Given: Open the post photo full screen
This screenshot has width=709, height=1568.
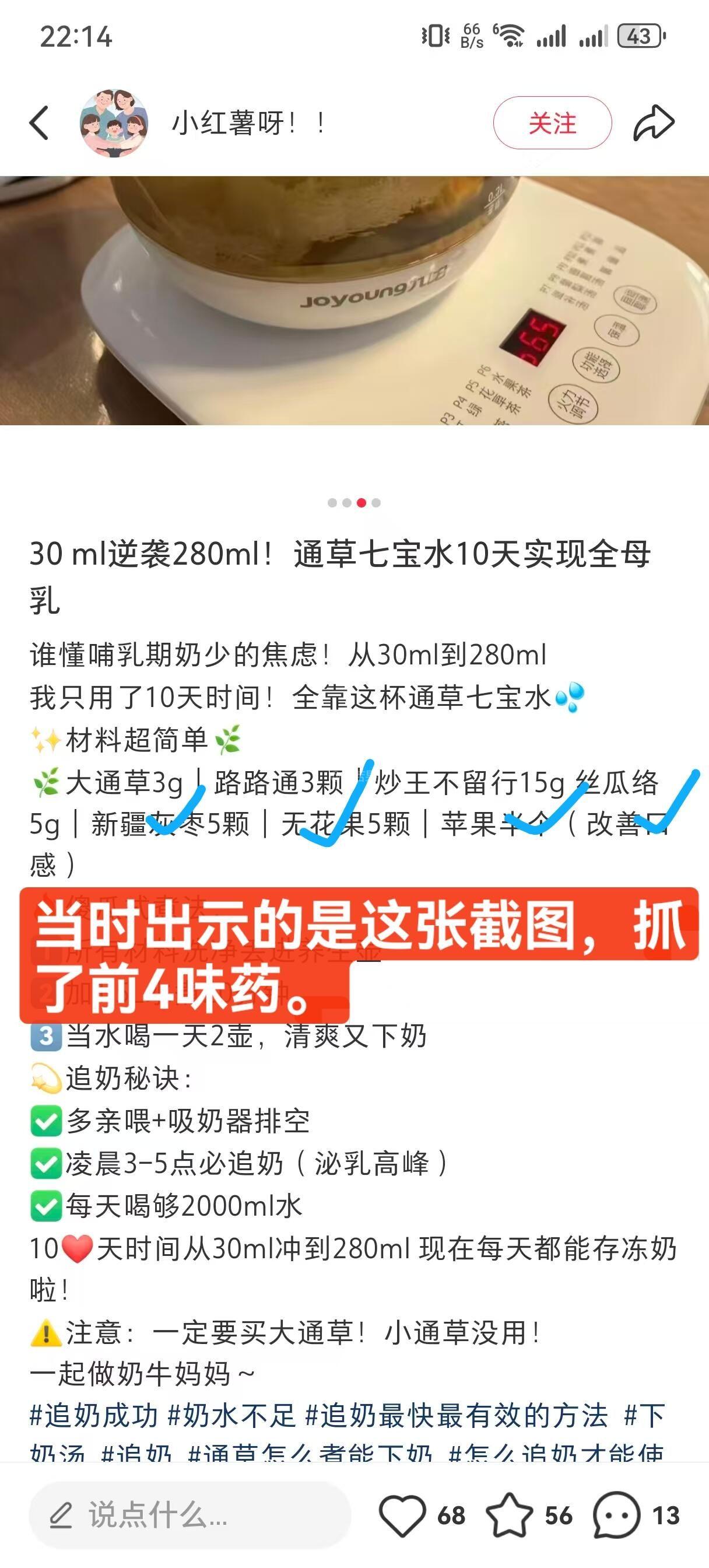Looking at the screenshot, I should [354, 300].
